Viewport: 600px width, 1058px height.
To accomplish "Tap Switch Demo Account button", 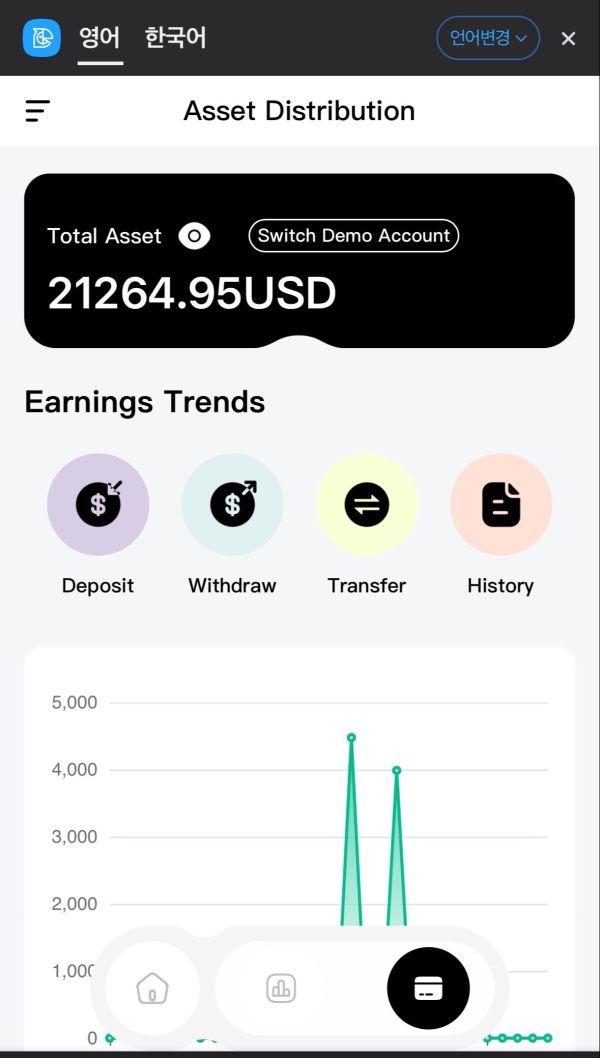I will [x=354, y=236].
